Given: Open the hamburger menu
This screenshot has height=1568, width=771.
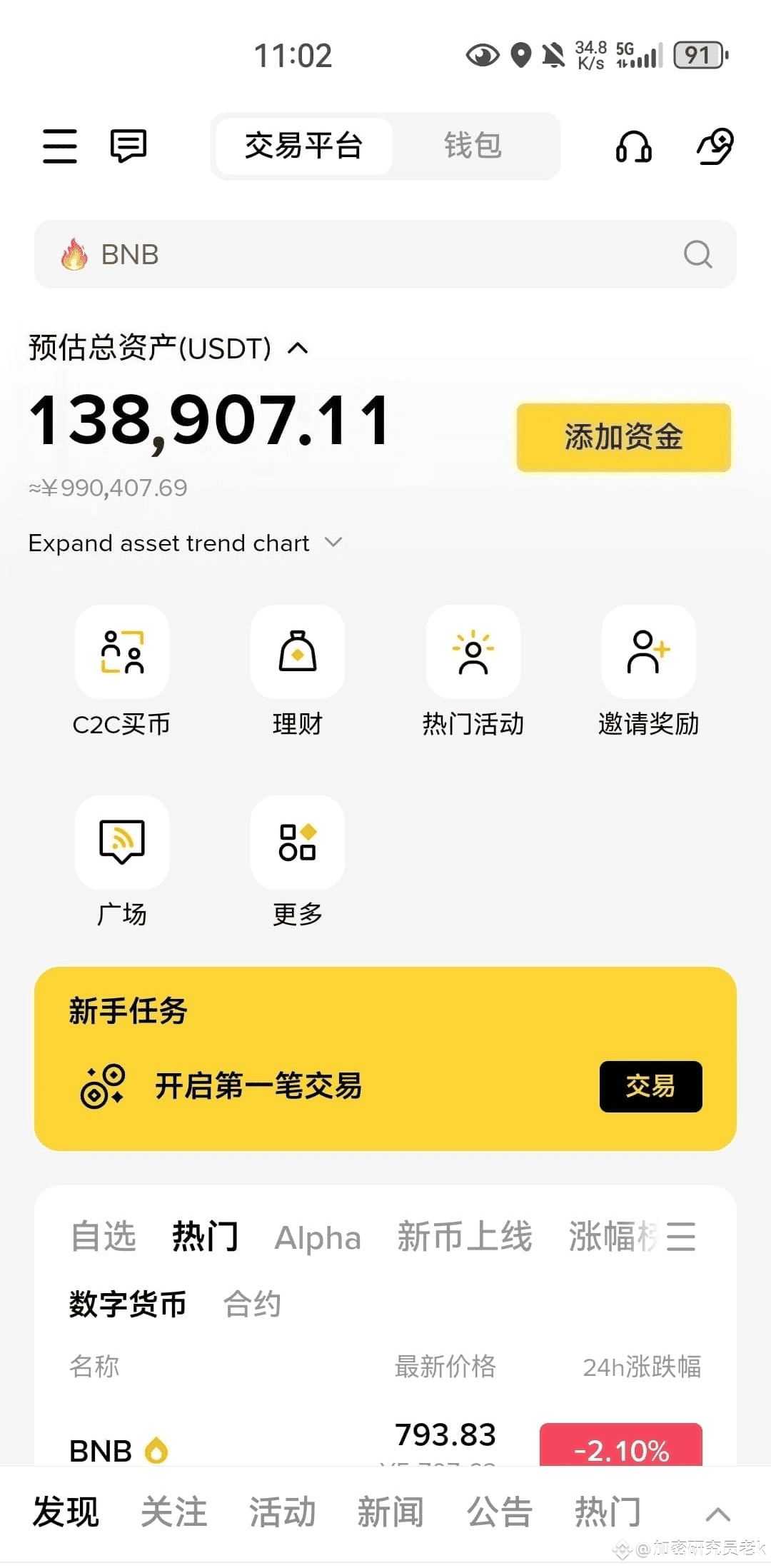Looking at the screenshot, I should point(60,146).
